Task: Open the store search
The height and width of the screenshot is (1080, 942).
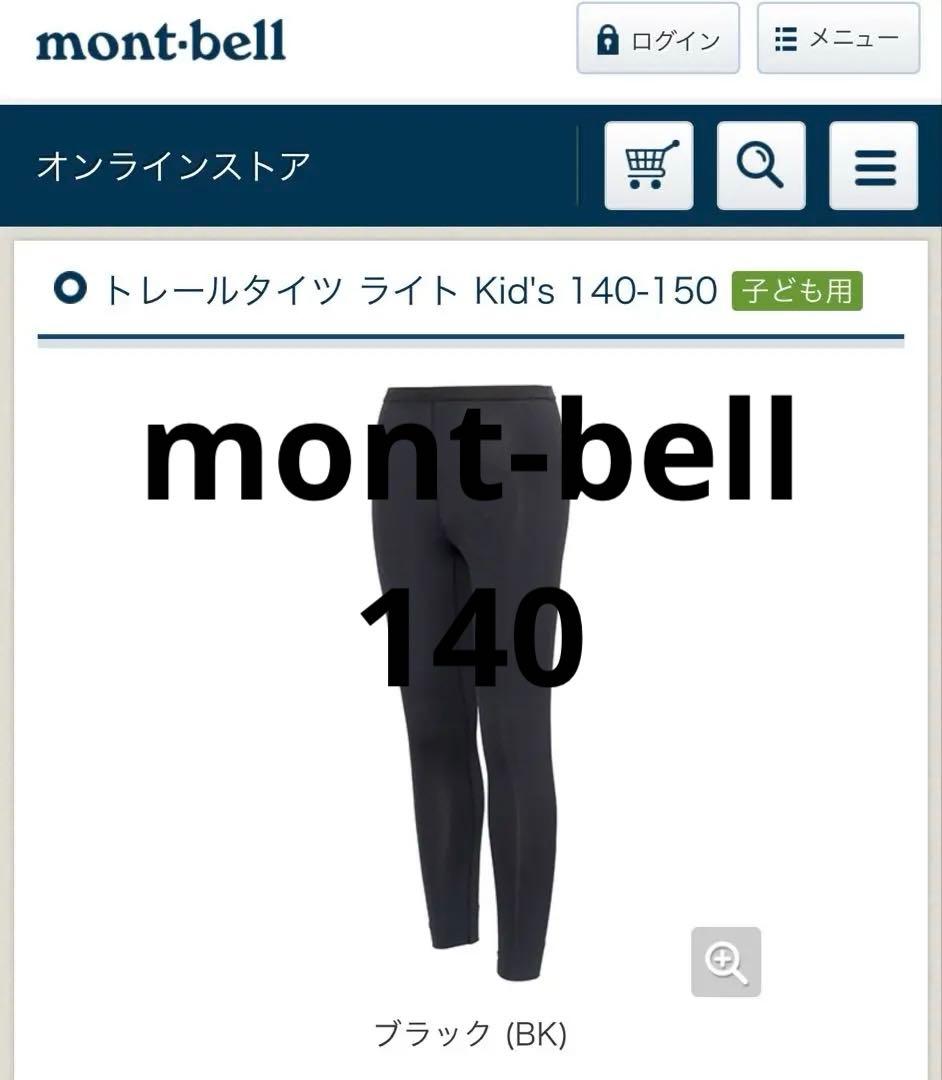Action: [761, 165]
